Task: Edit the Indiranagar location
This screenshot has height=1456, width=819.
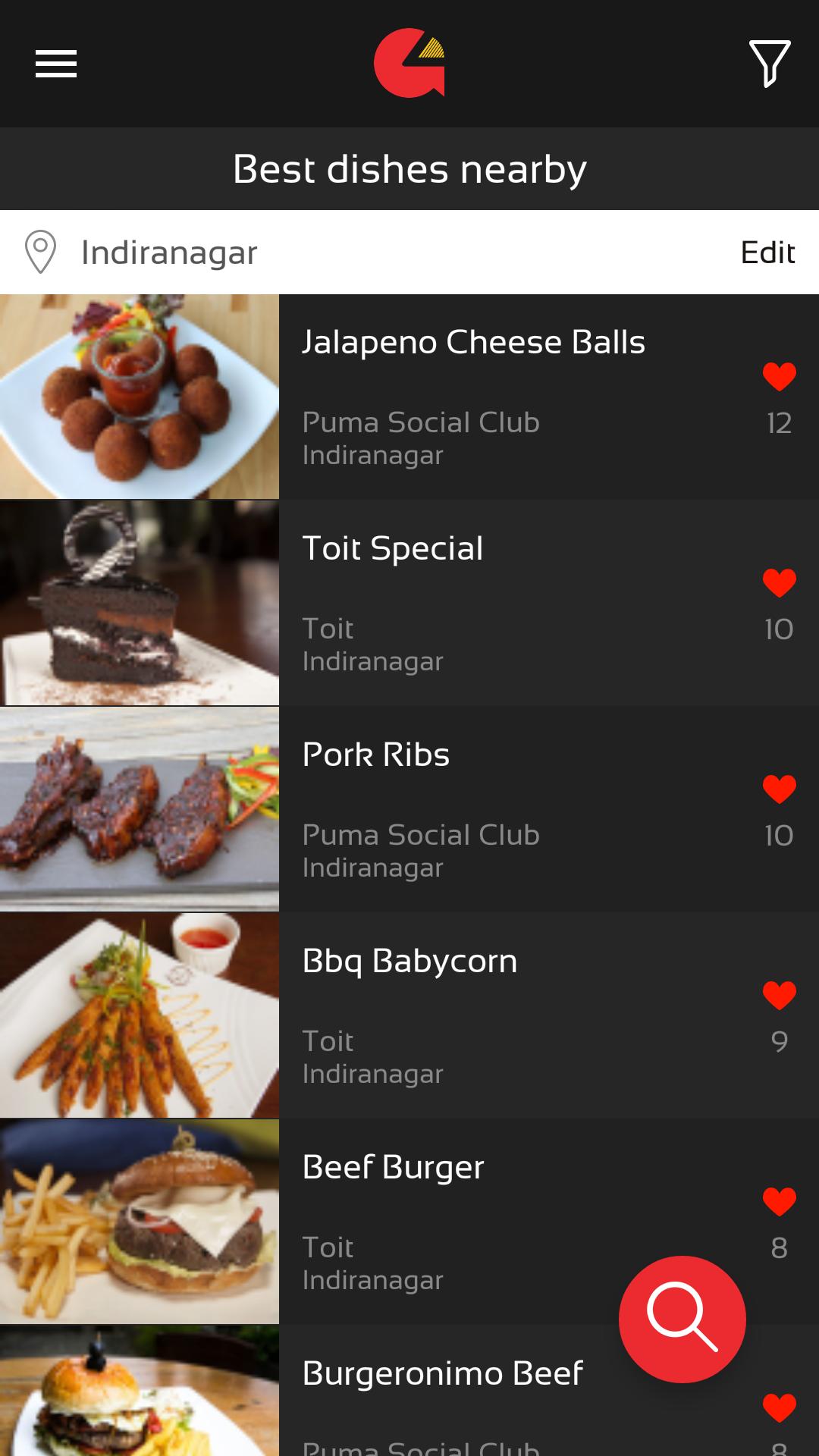Action: [x=767, y=253]
